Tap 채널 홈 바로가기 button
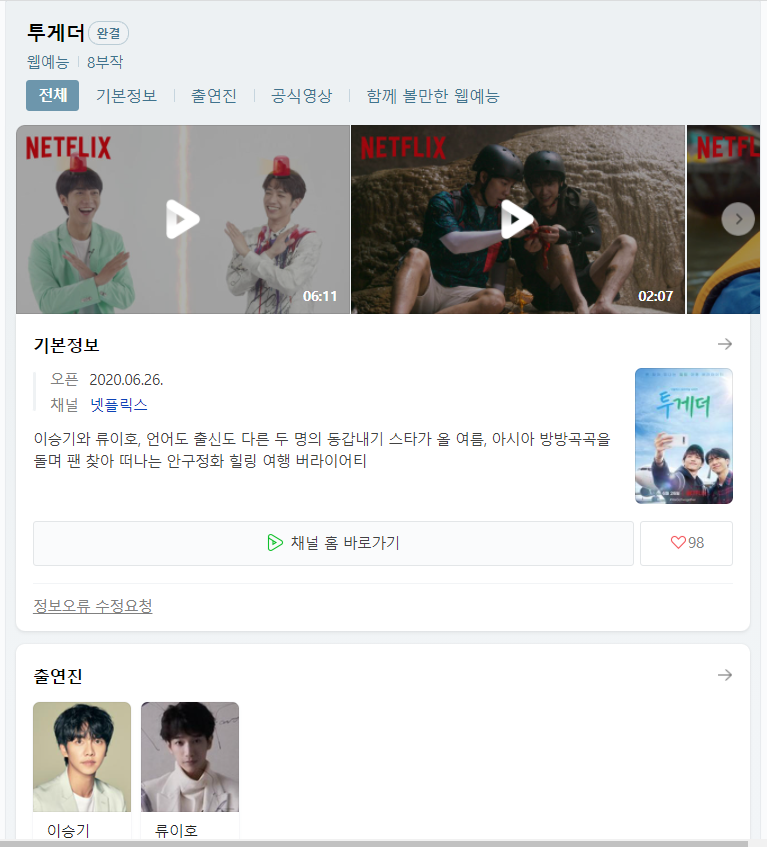 pyautogui.click(x=333, y=543)
